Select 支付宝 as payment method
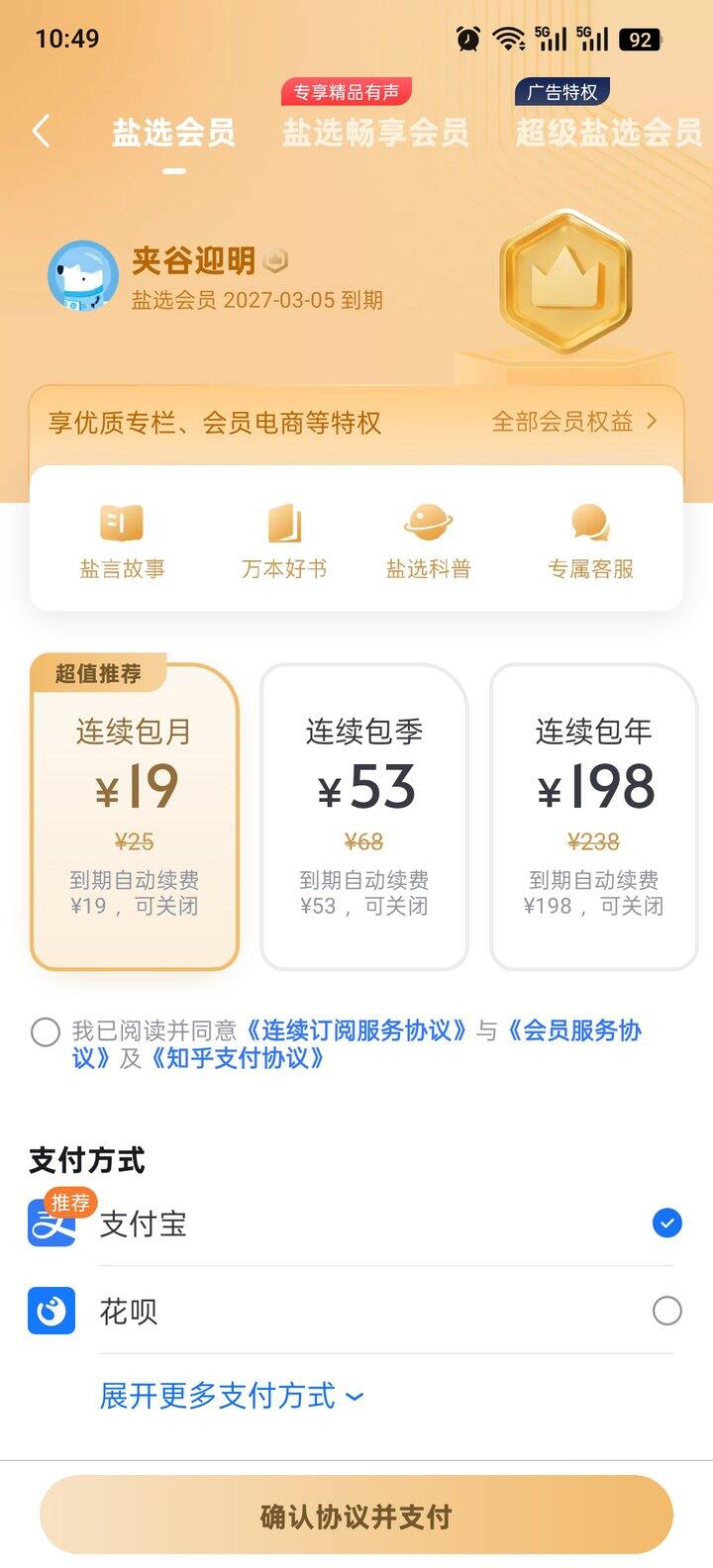The width and height of the screenshot is (713, 1568). click(x=664, y=1225)
